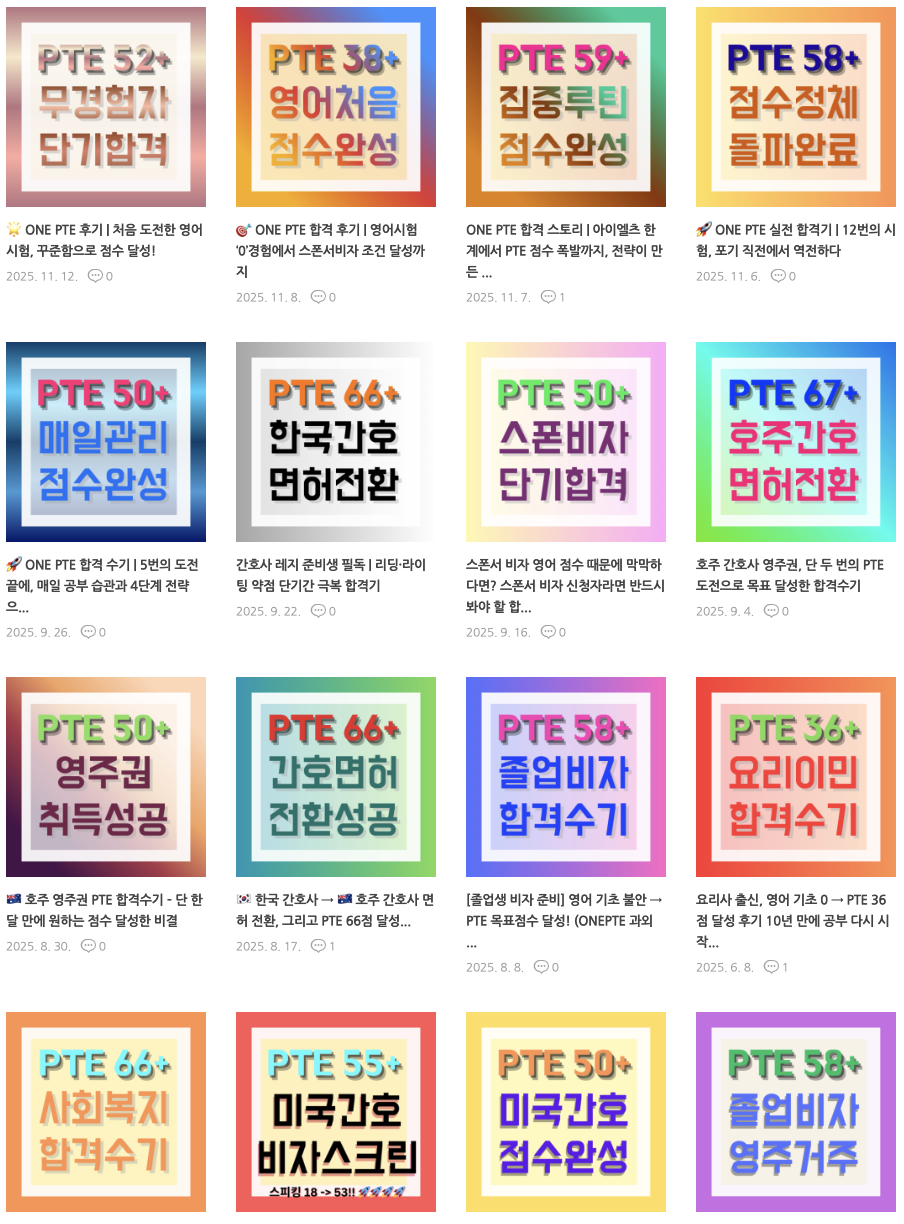View the PTE 36+ 요리이민 합격수기 post
Image resolution: width=904 pixels, height=1224 pixels.
(x=796, y=777)
